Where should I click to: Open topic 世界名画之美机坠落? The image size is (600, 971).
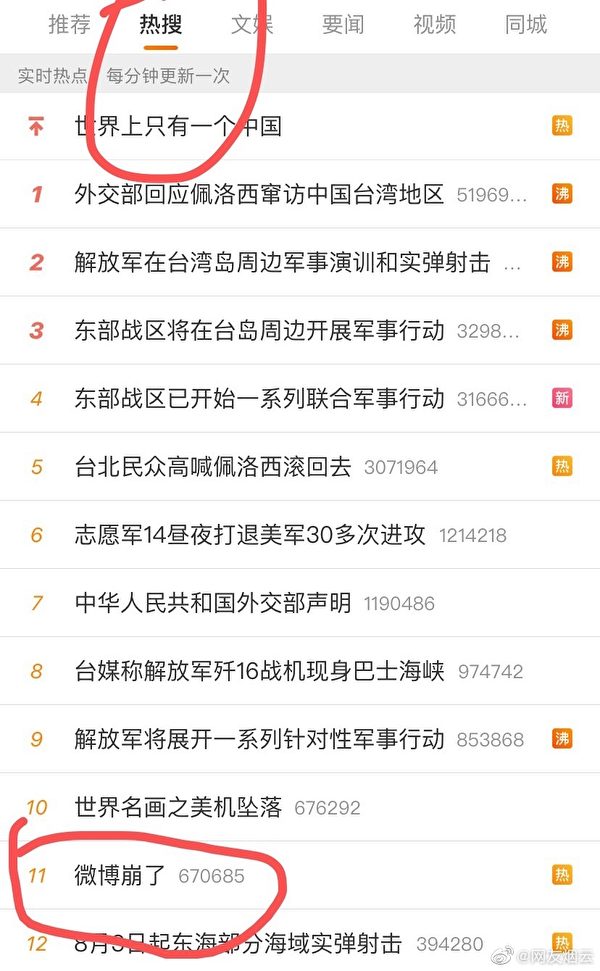(x=178, y=807)
